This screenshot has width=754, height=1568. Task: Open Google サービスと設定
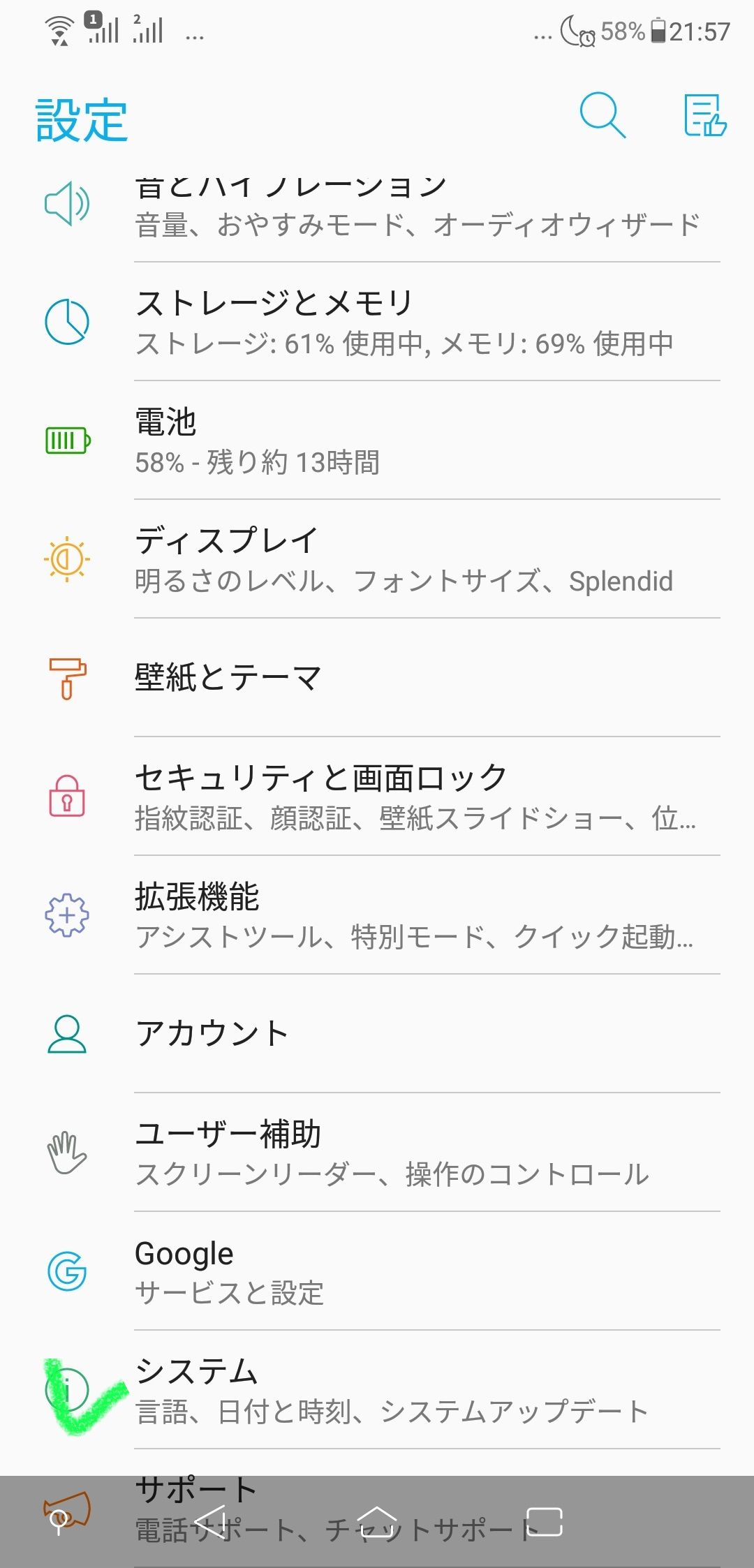(x=419, y=1272)
